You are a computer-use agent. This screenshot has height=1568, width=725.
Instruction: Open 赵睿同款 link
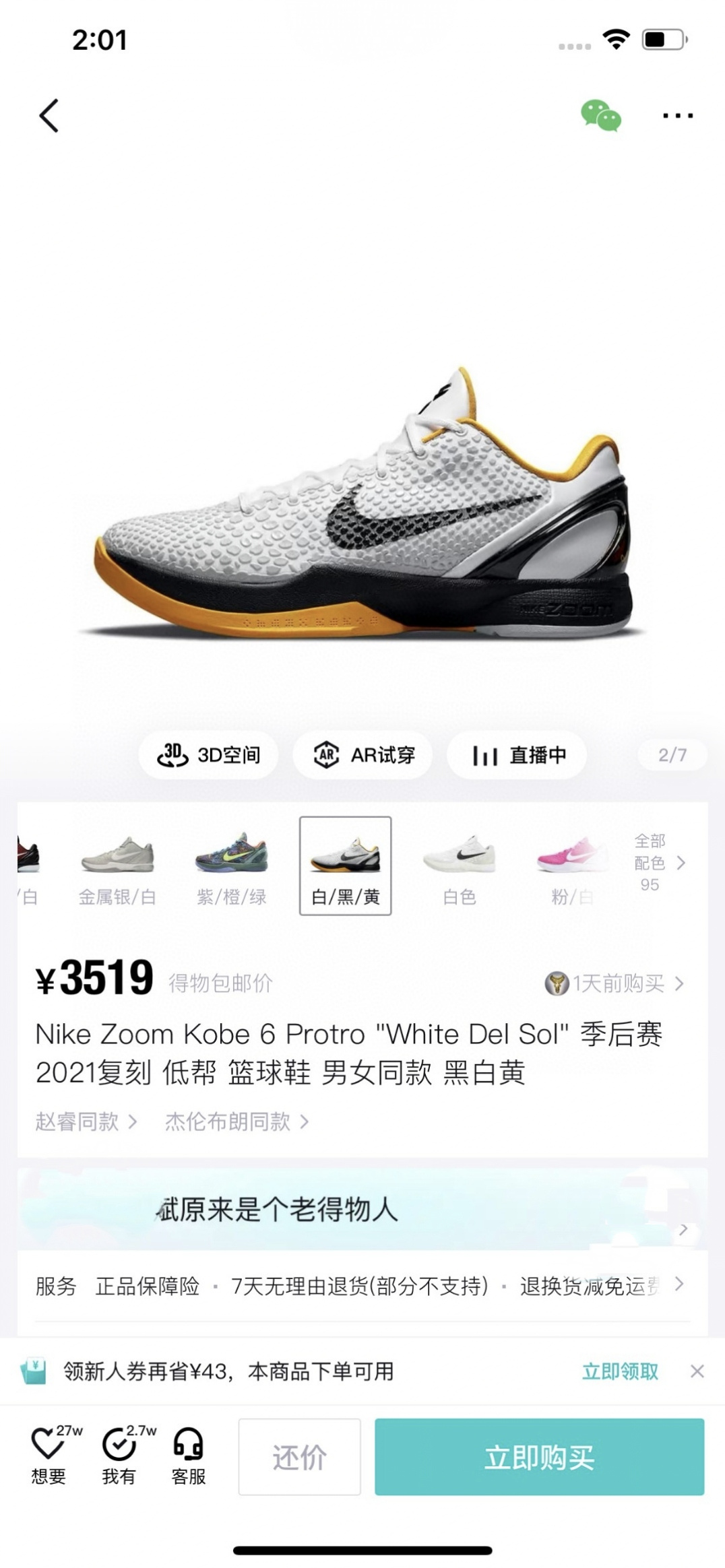pos(86,1121)
